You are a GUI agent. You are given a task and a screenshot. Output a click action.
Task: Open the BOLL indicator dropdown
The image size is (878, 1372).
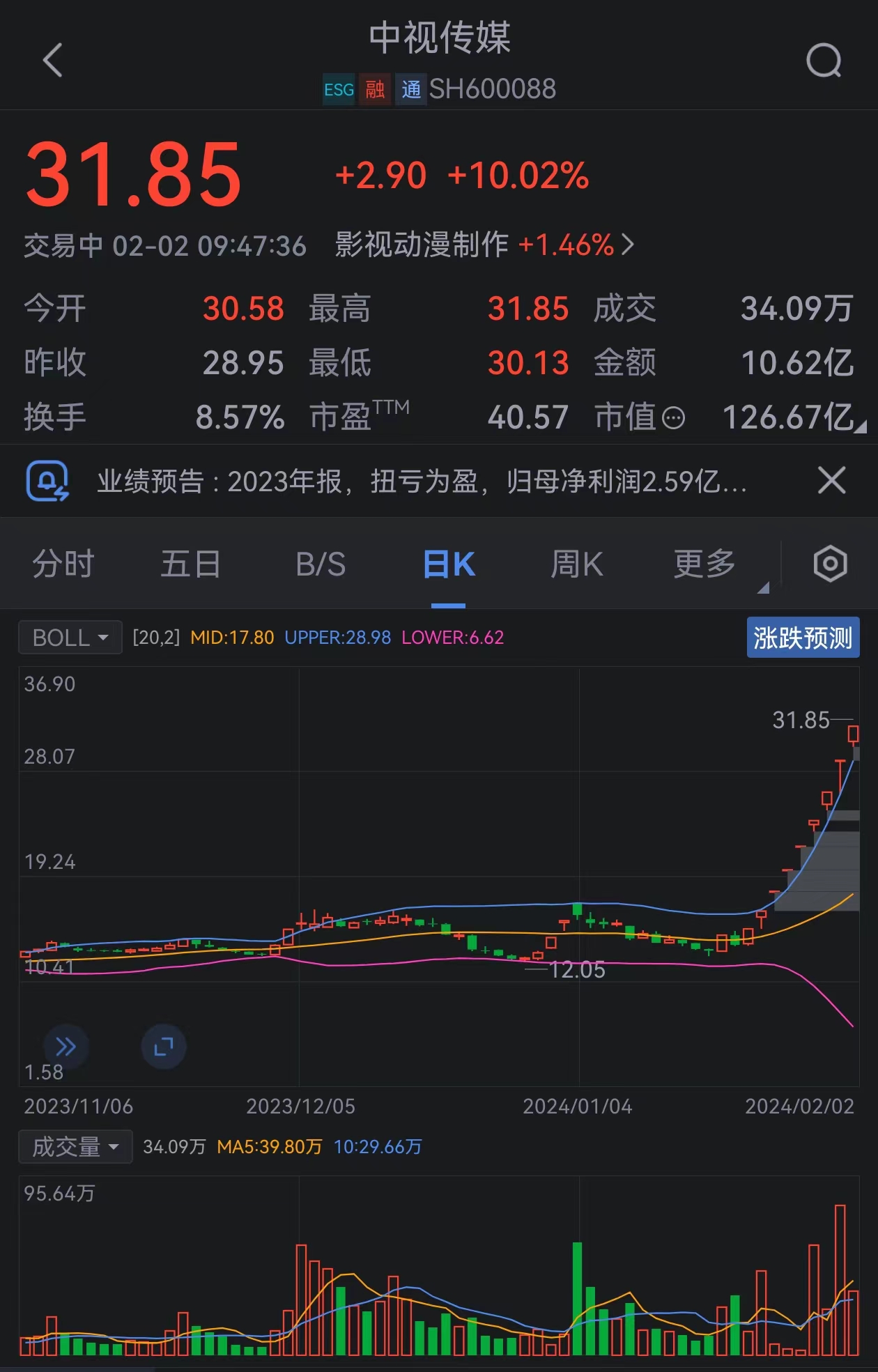[x=70, y=638]
